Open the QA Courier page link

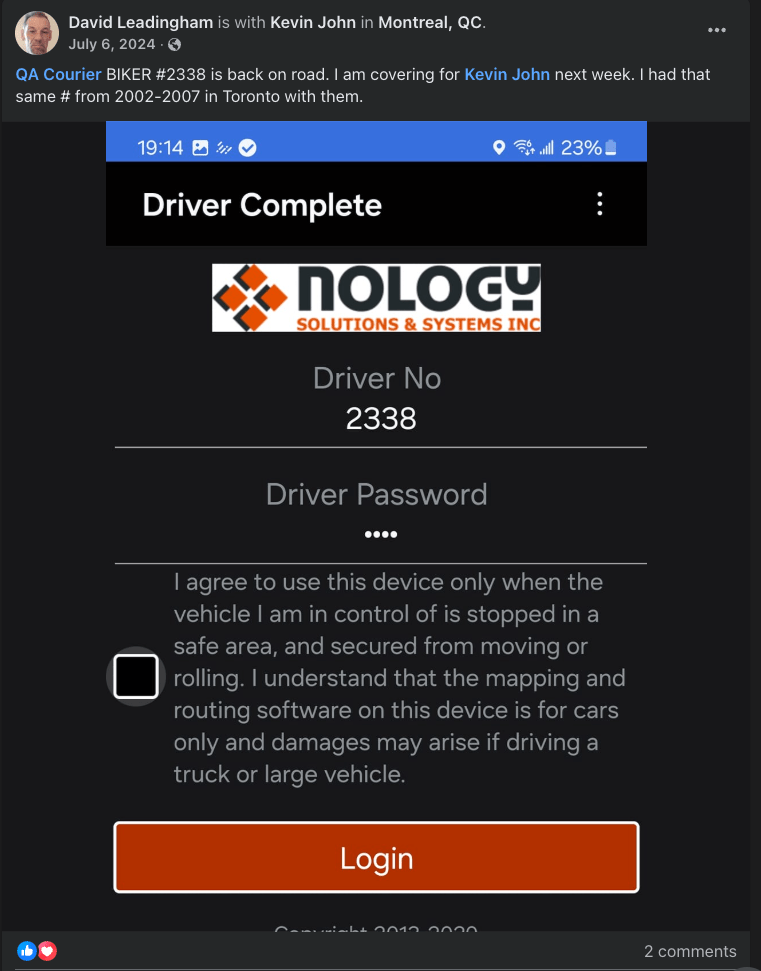click(x=58, y=75)
